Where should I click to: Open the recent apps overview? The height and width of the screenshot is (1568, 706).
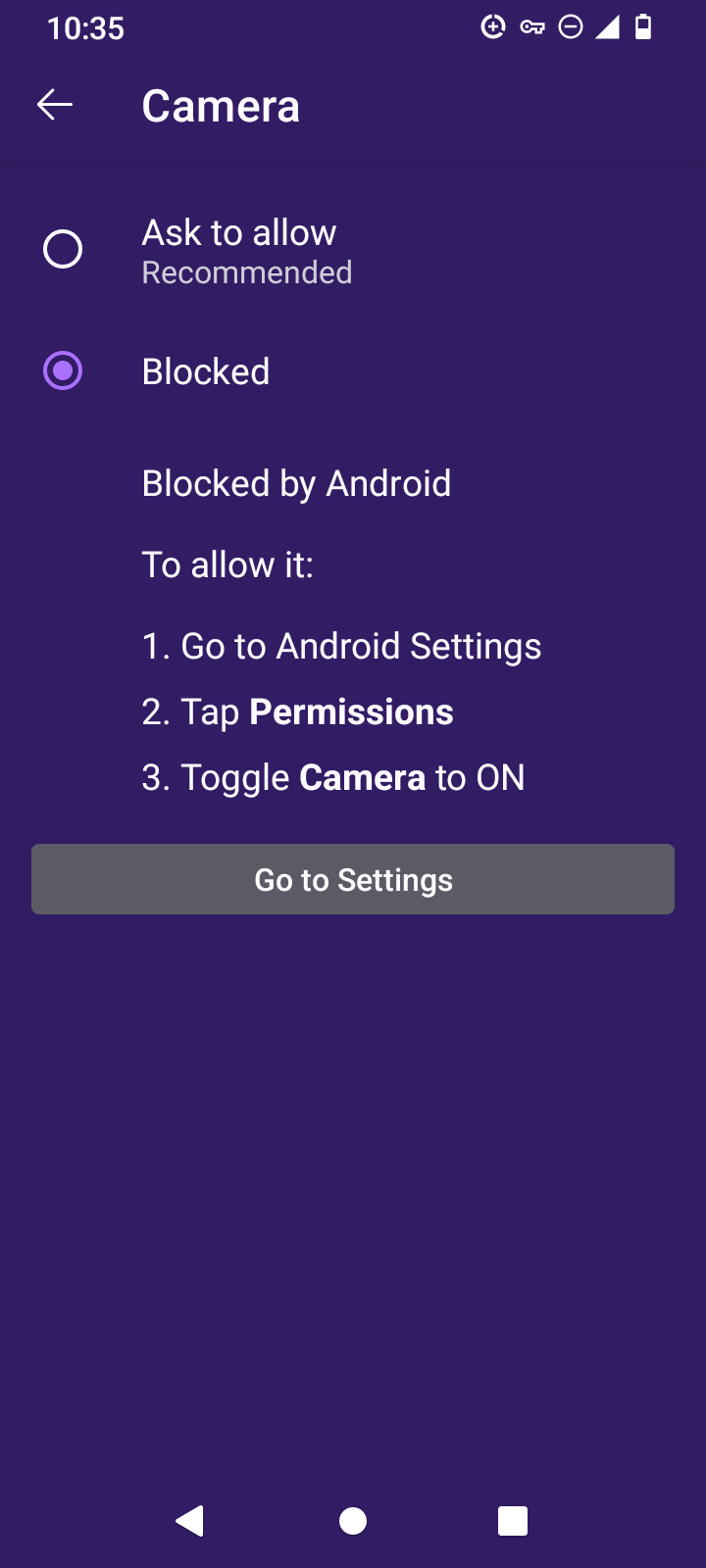pyautogui.click(x=513, y=1521)
